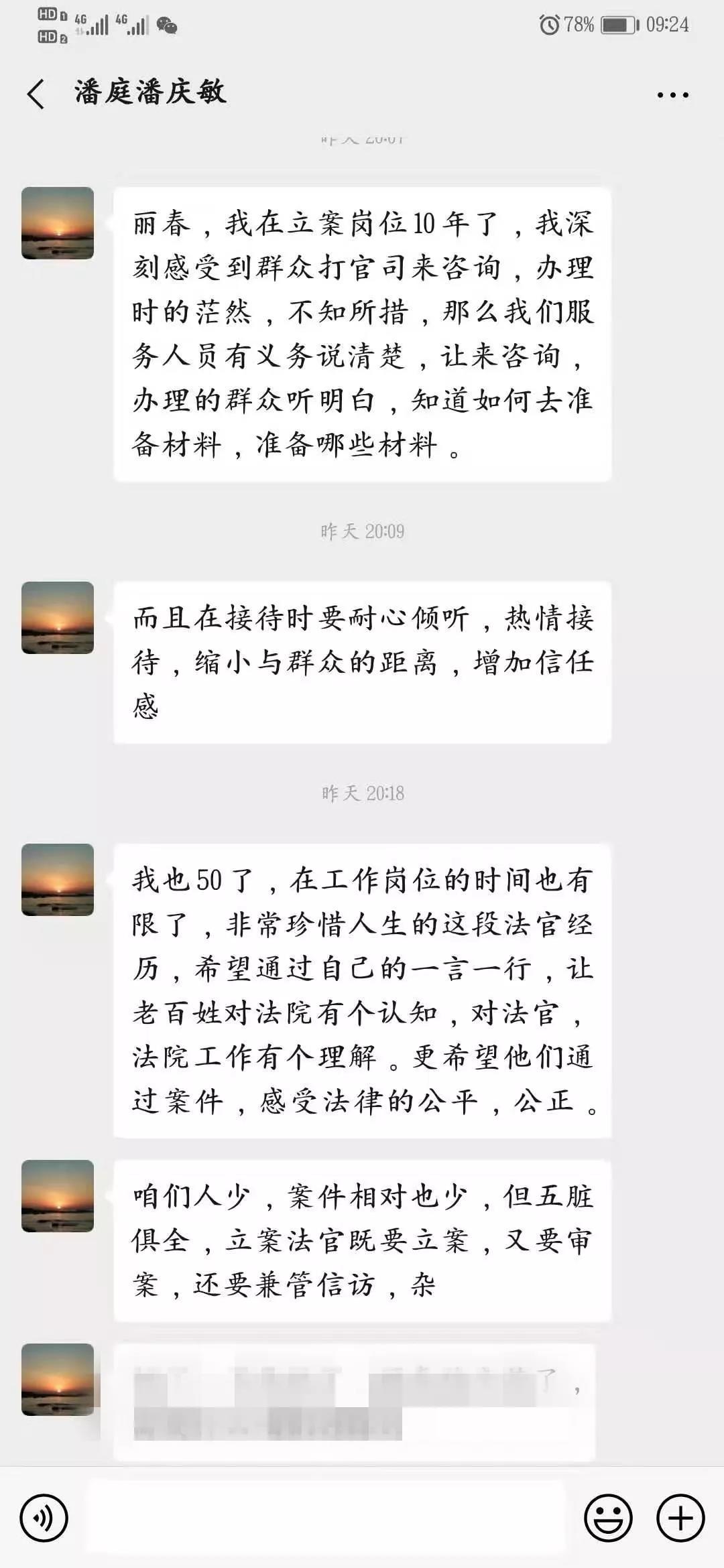
Task: Open the emoji sticker panel
Action: 609,1518
